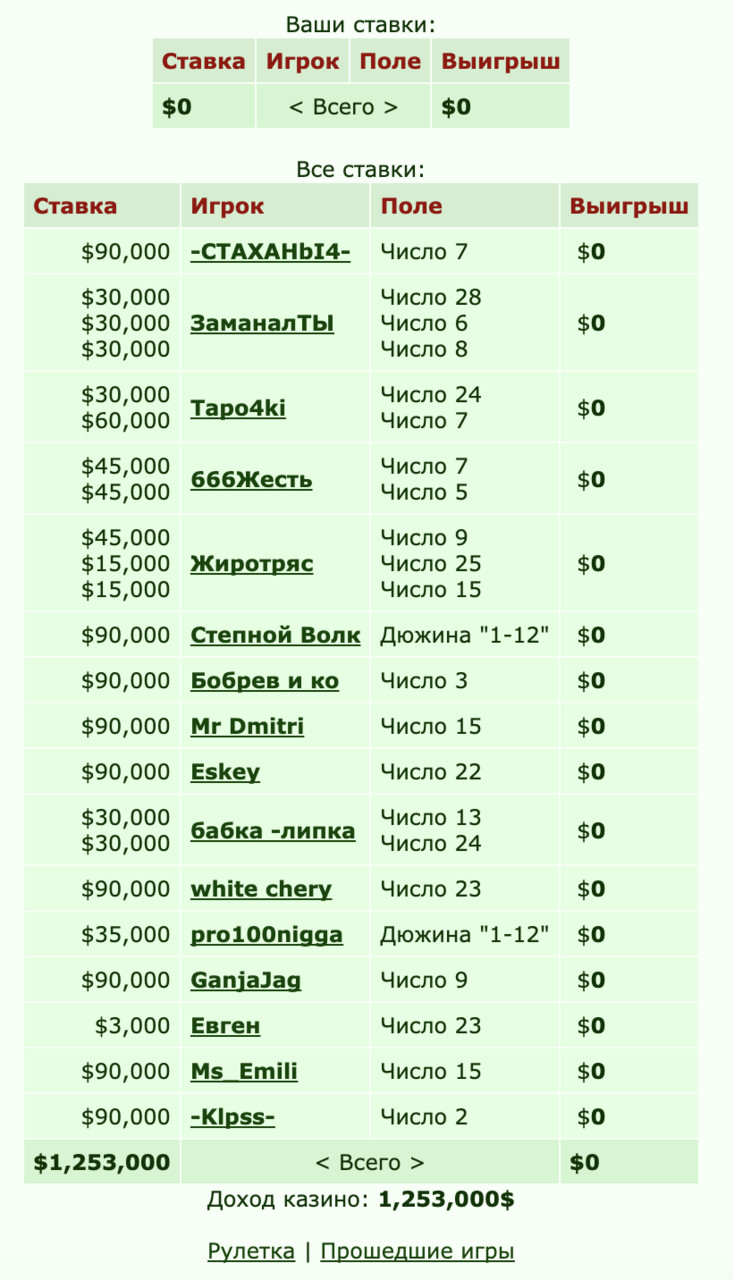Open Евген player link

click(x=225, y=1026)
